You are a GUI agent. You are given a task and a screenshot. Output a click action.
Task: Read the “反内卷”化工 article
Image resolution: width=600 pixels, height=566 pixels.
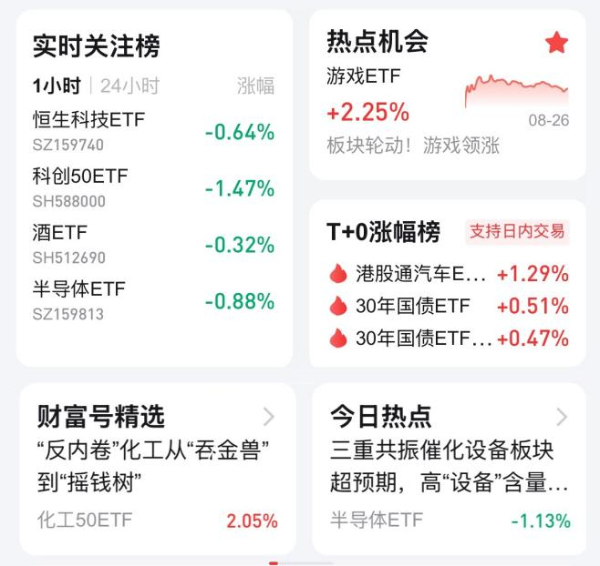[148, 467]
